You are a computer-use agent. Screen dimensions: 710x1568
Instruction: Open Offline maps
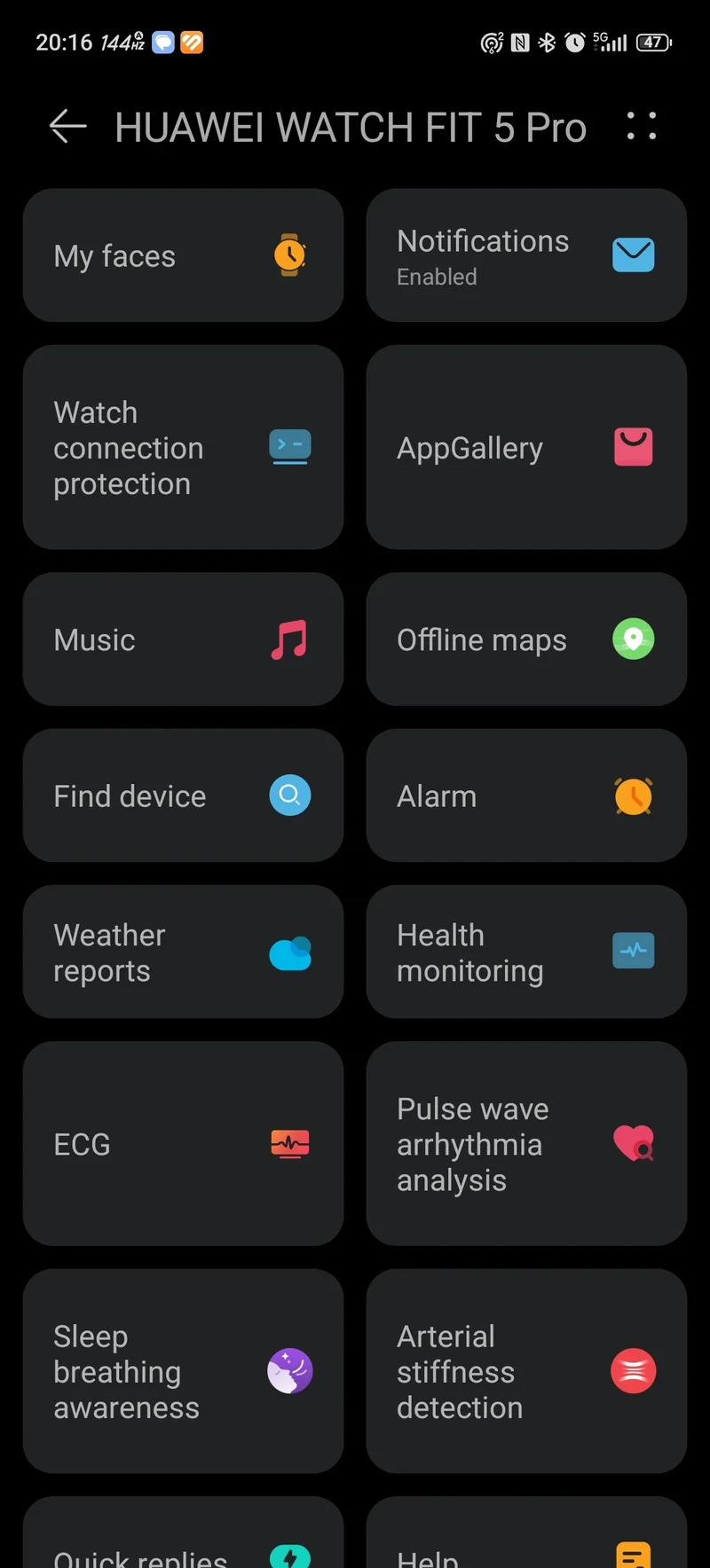click(526, 639)
